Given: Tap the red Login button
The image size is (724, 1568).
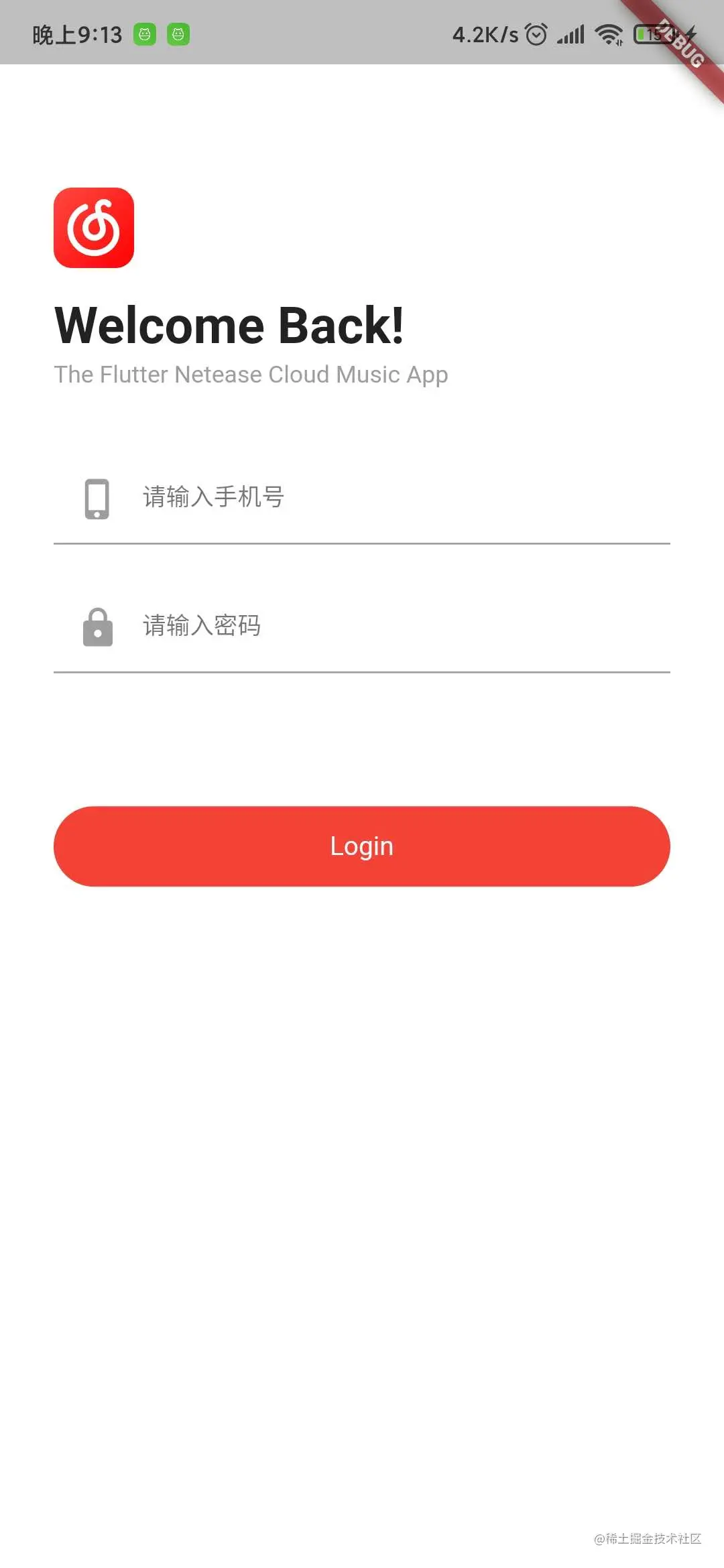Looking at the screenshot, I should click(x=362, y=846).
